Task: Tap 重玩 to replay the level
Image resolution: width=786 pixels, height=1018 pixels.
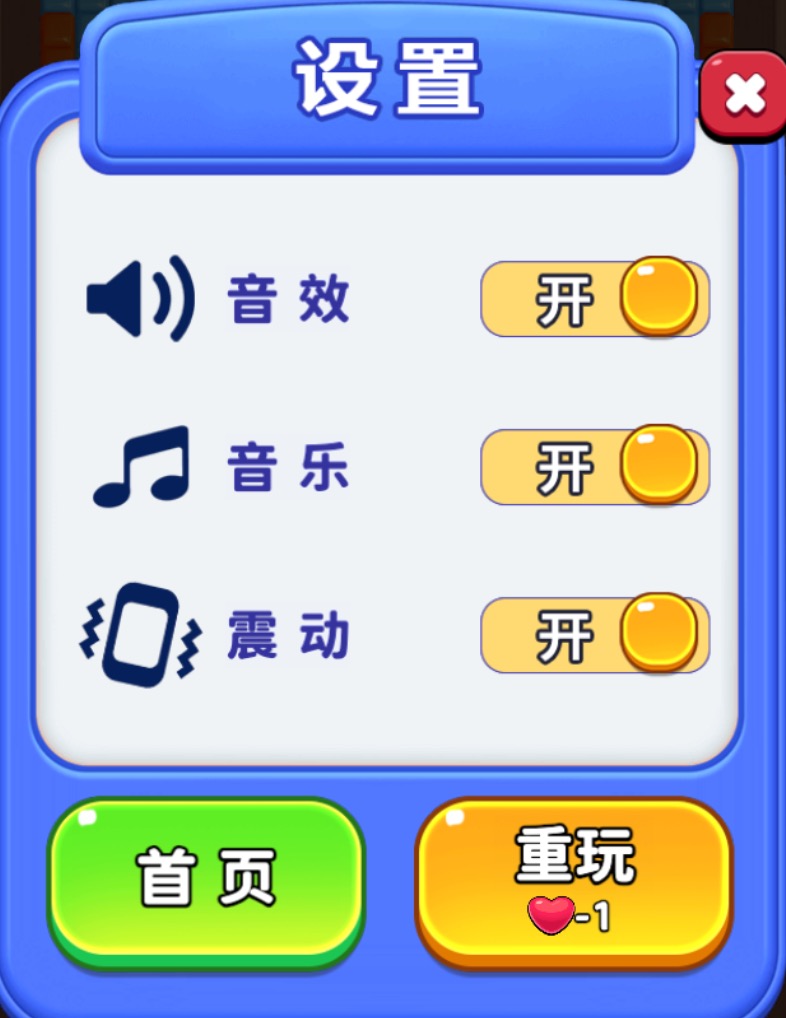Action: click(x=574, y=877)
